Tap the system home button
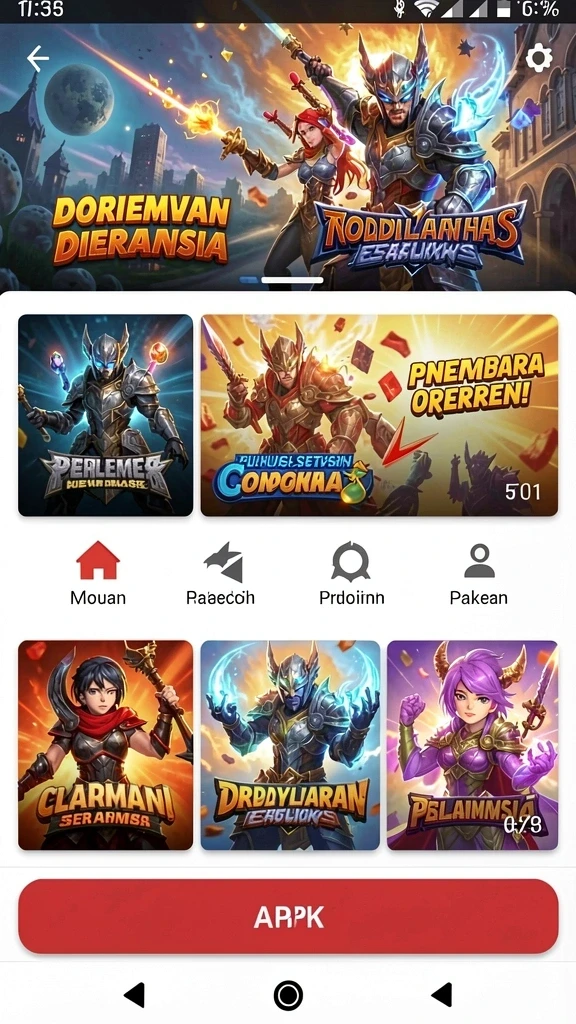 (x=288, y=995)
